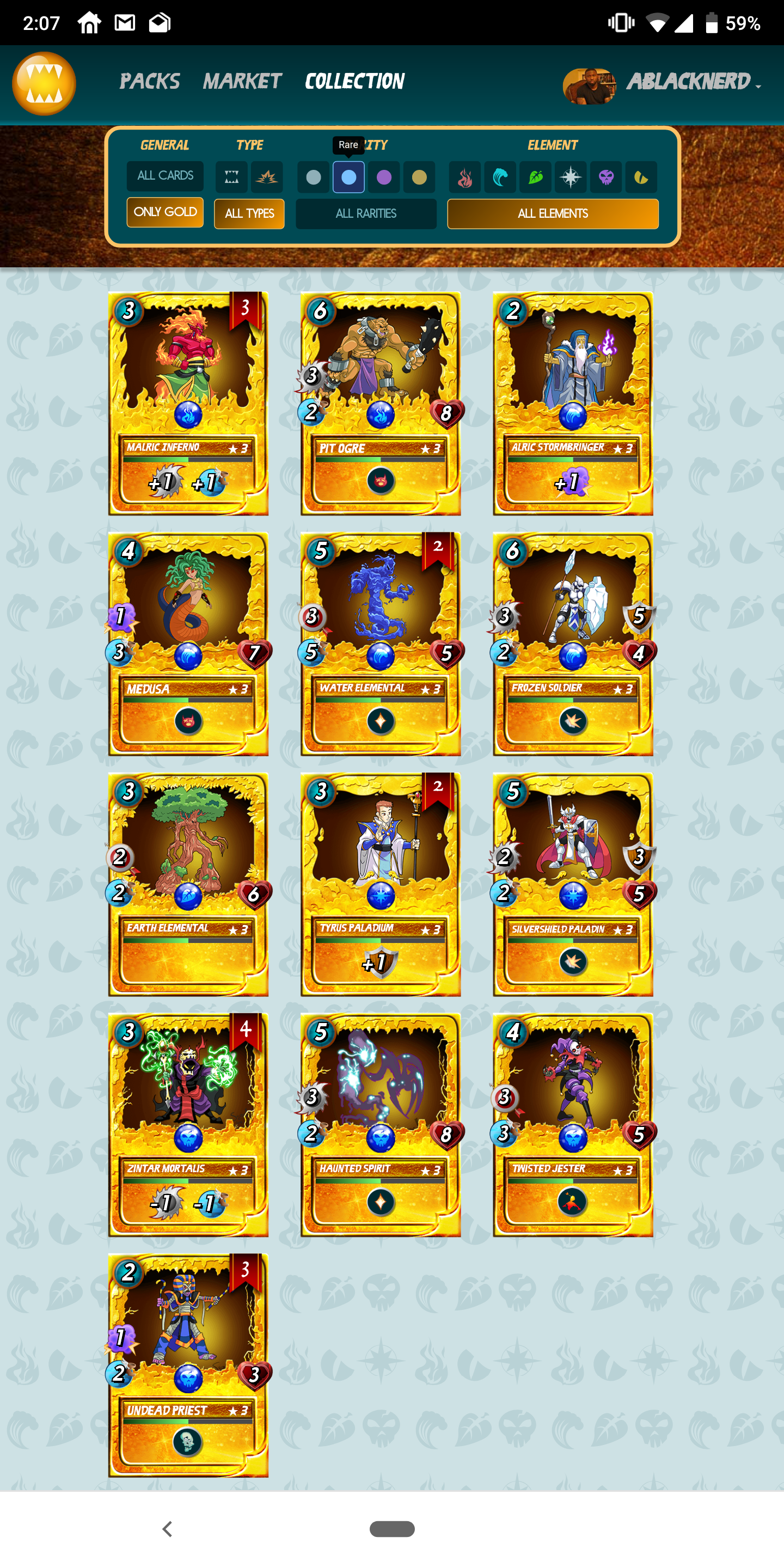
Task: Filter by the water element icon
Action: point(500,177)
